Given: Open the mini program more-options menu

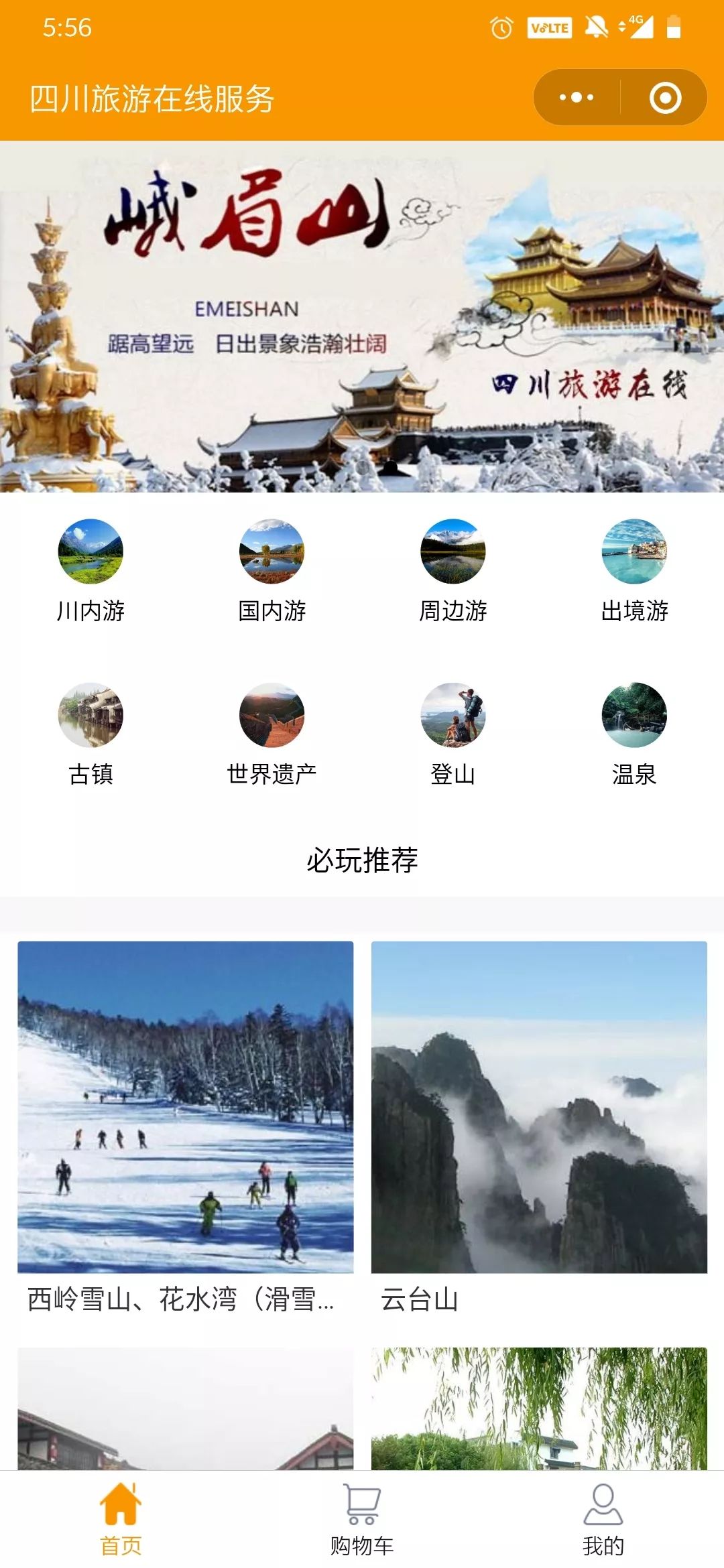Looking at the screenshot, I should click(577, 98).
